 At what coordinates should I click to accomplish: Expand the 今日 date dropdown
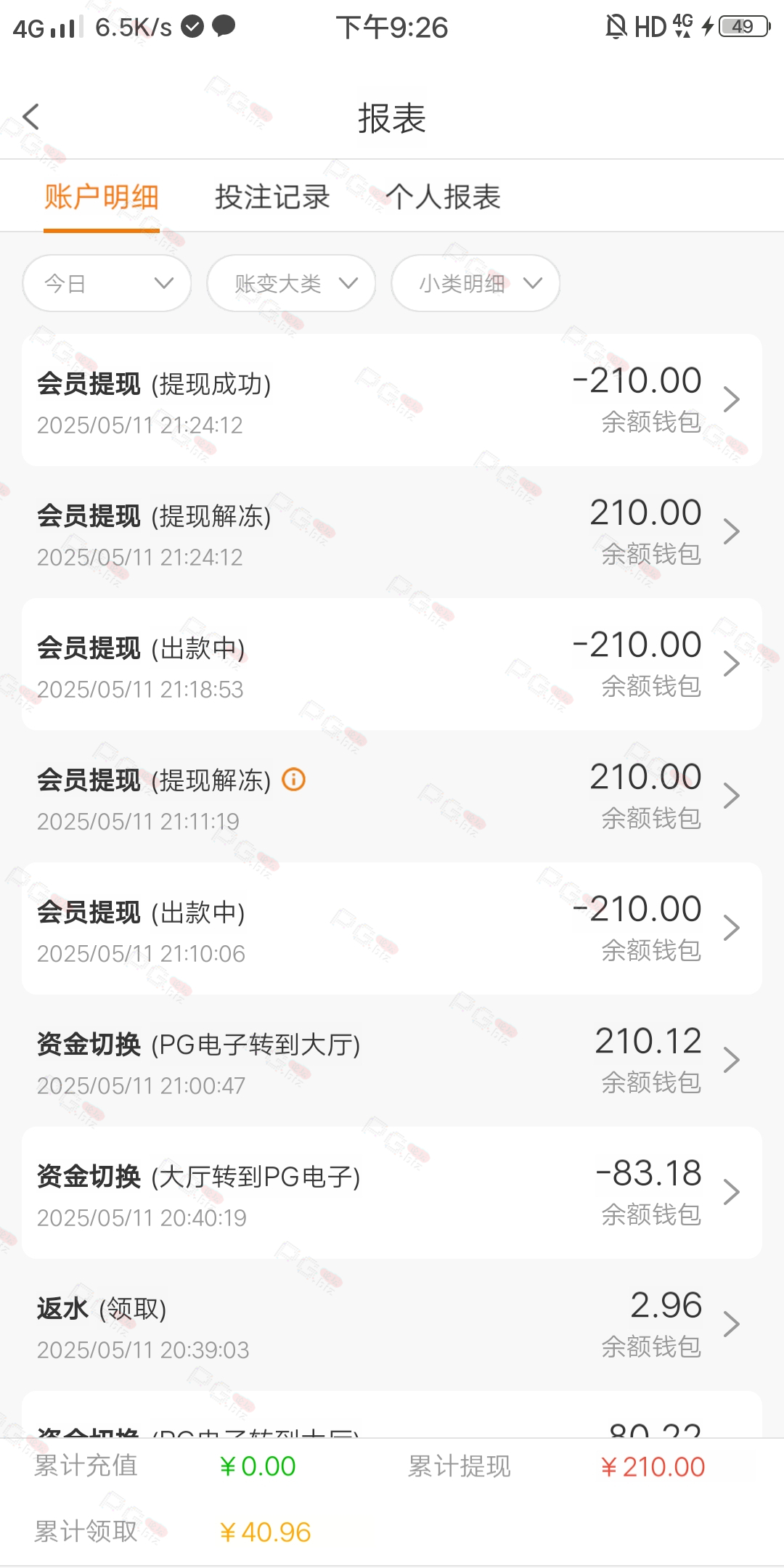click(107, 283)
